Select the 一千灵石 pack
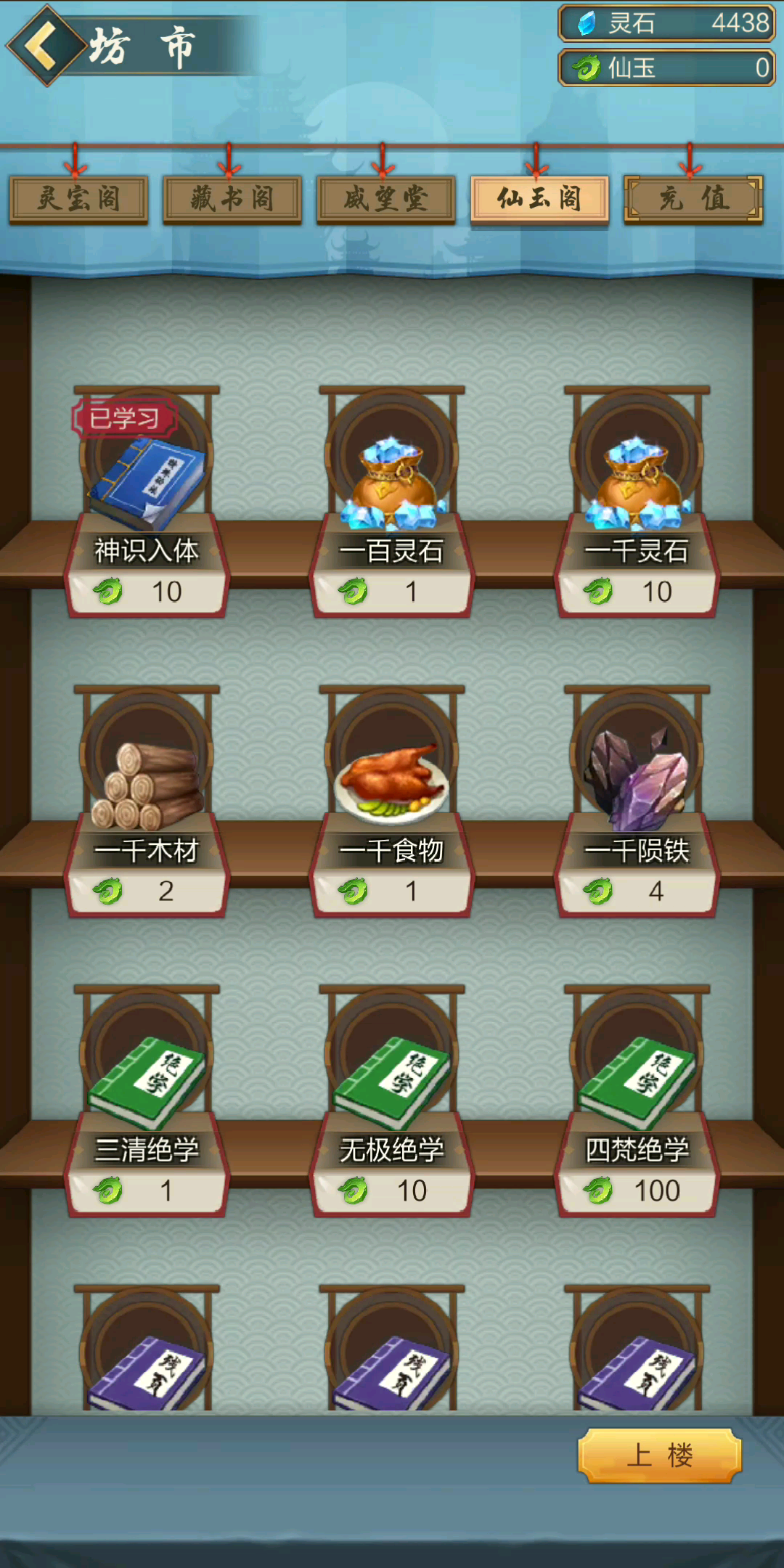 pyautogui.click(x=637, y=502)
